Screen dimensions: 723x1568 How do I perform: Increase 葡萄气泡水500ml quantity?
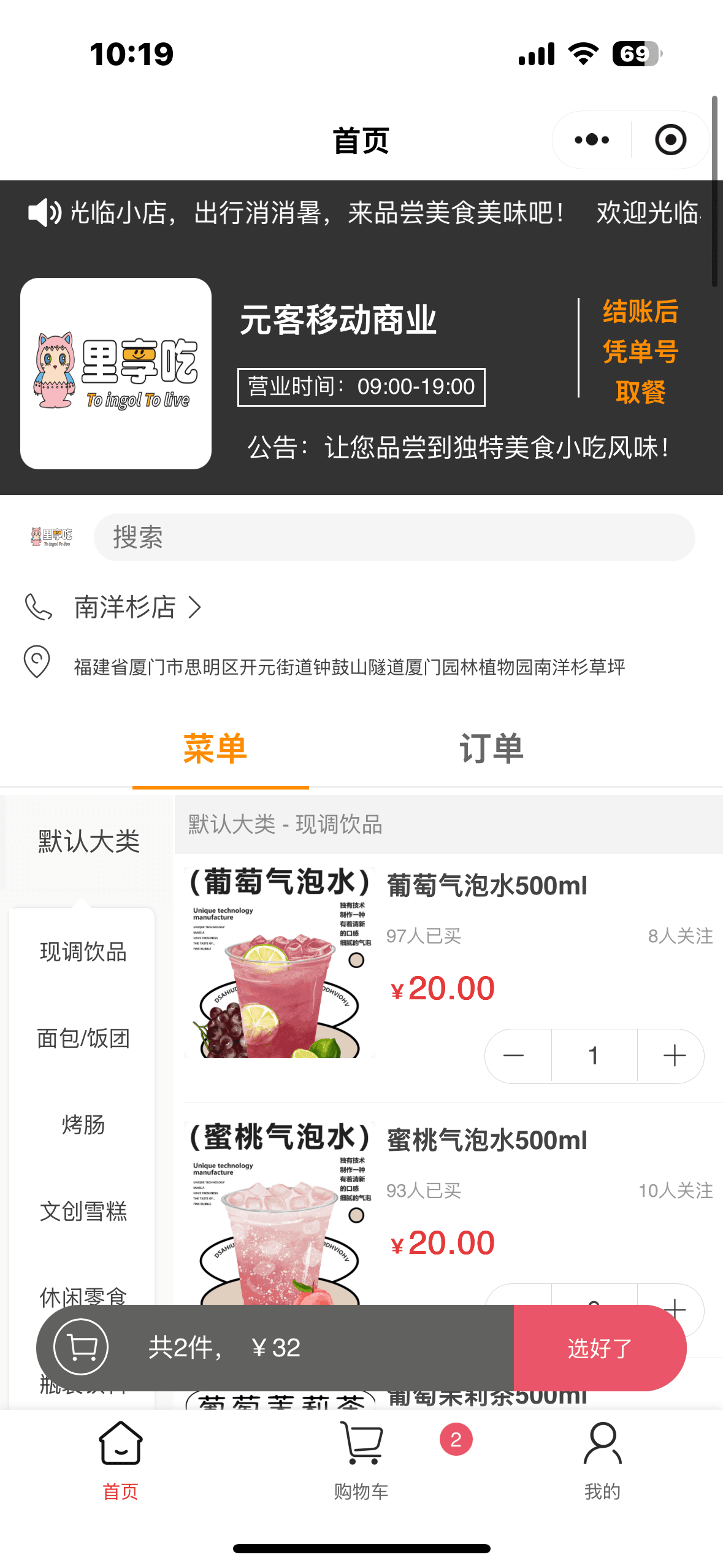tap(674, 1056)
